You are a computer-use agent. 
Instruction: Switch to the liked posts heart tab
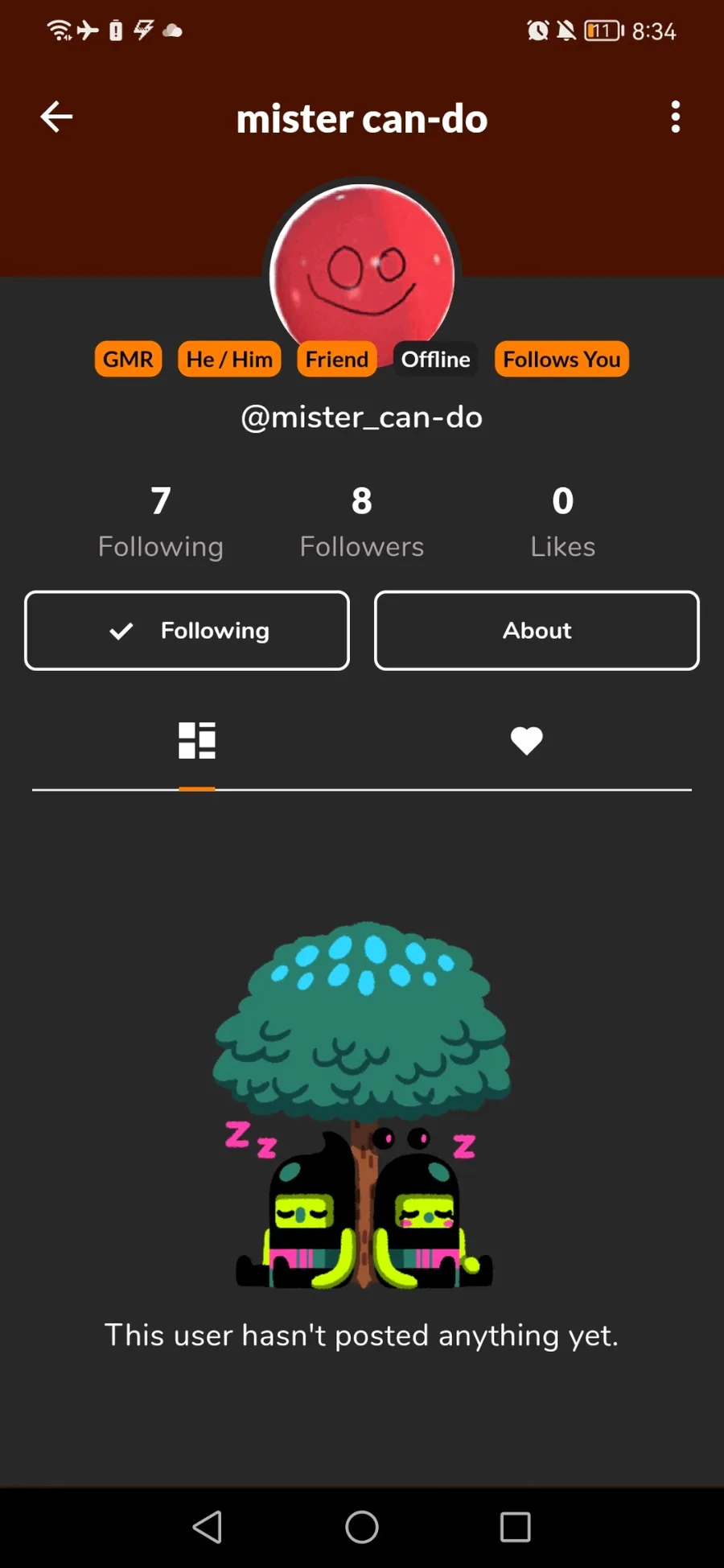(527, 740)
